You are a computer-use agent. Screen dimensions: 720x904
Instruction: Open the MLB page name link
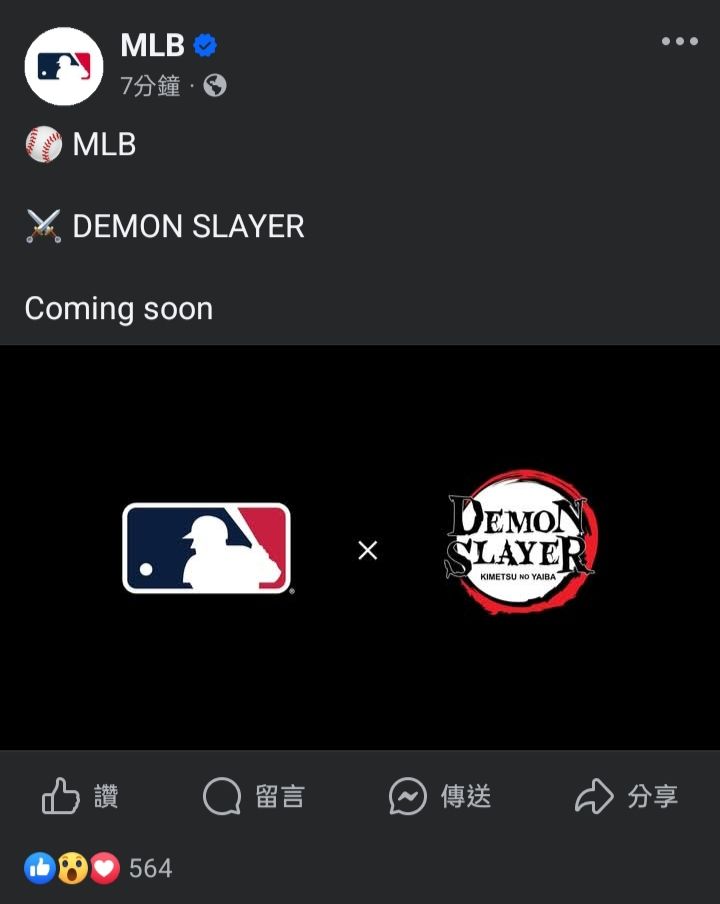pyautogui.click(x=152, y=45)
